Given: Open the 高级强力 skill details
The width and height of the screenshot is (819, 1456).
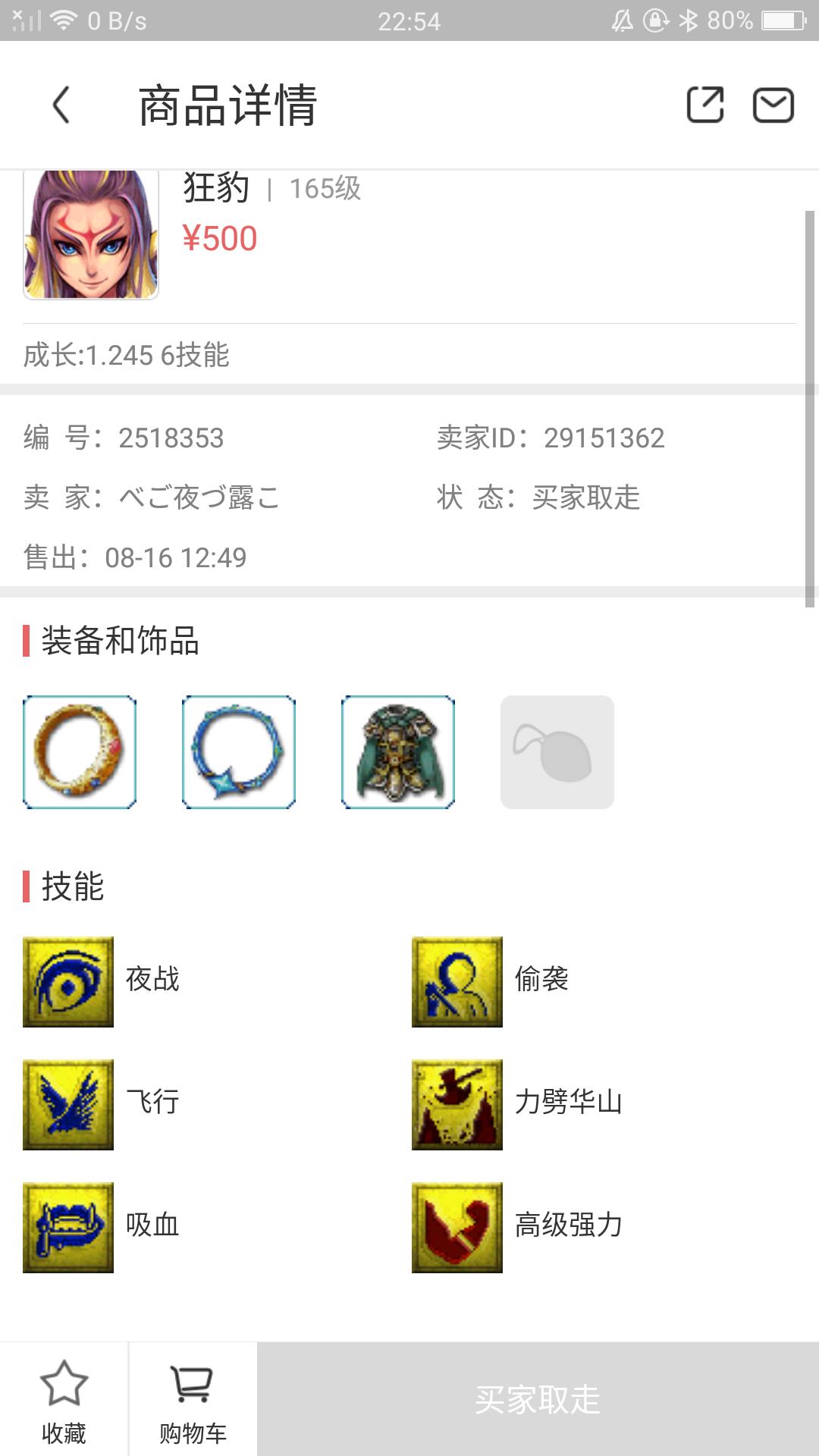Looking at the screenshot, I should (x=457, y=1228).
